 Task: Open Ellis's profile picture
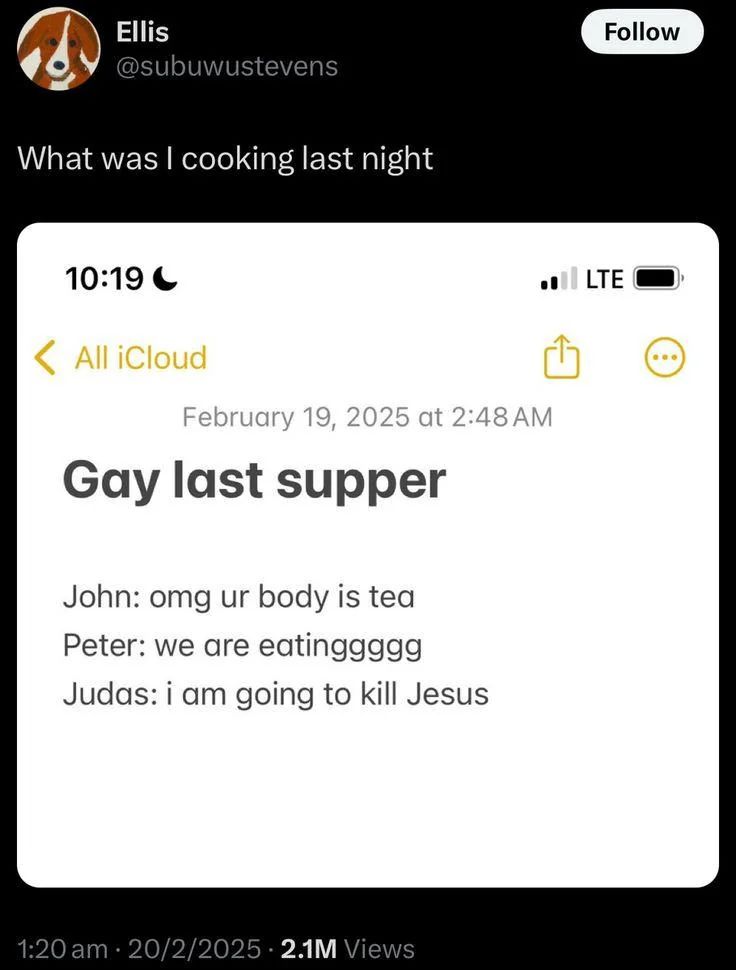59,50
